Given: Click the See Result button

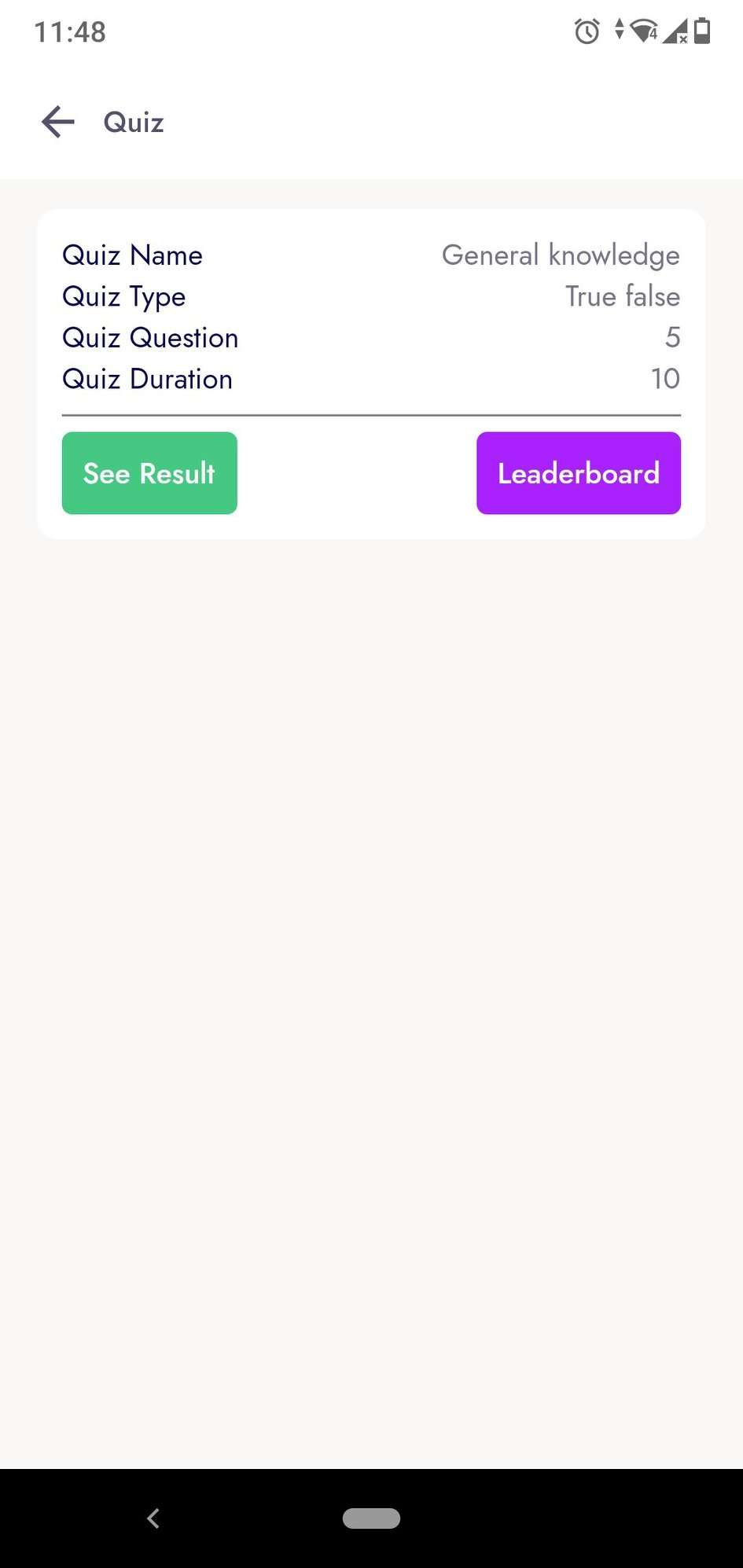Looking at the screenshot, I should [x=149, y=472].
